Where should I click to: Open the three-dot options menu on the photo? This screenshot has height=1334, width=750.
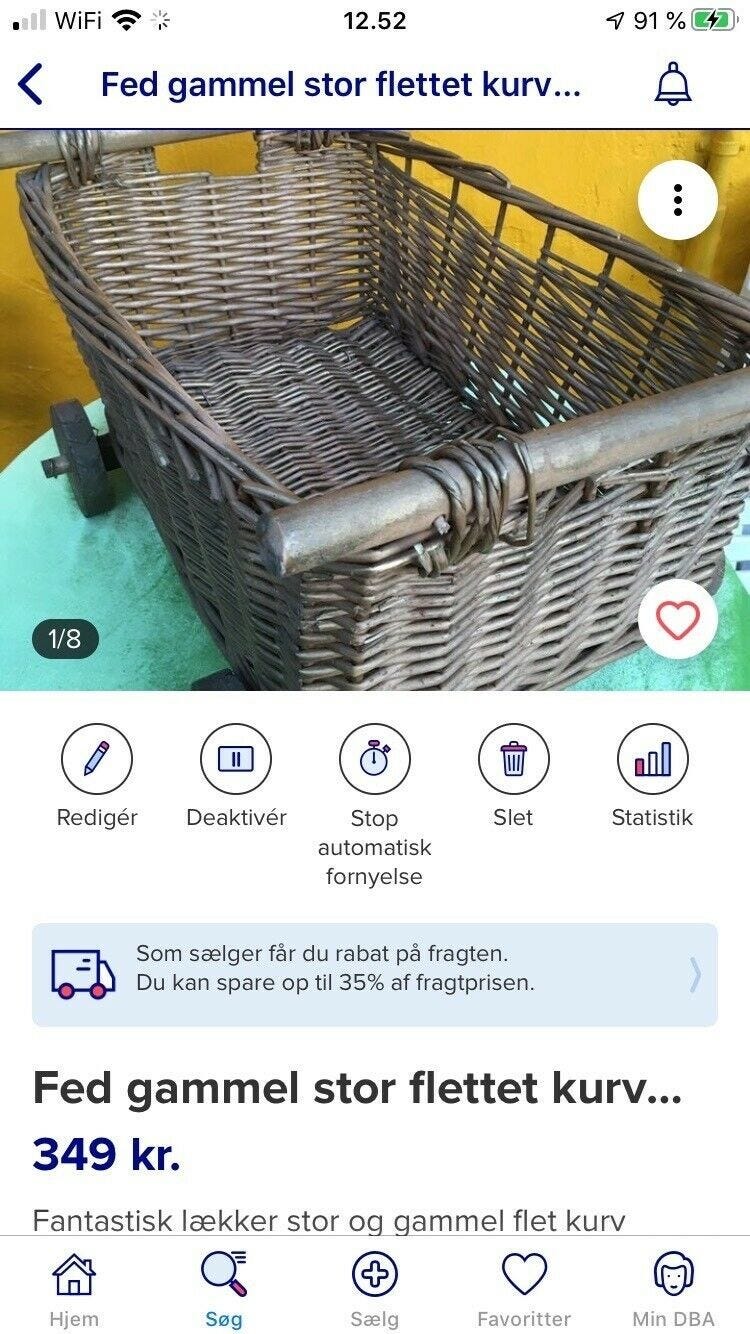click(678, 199)
